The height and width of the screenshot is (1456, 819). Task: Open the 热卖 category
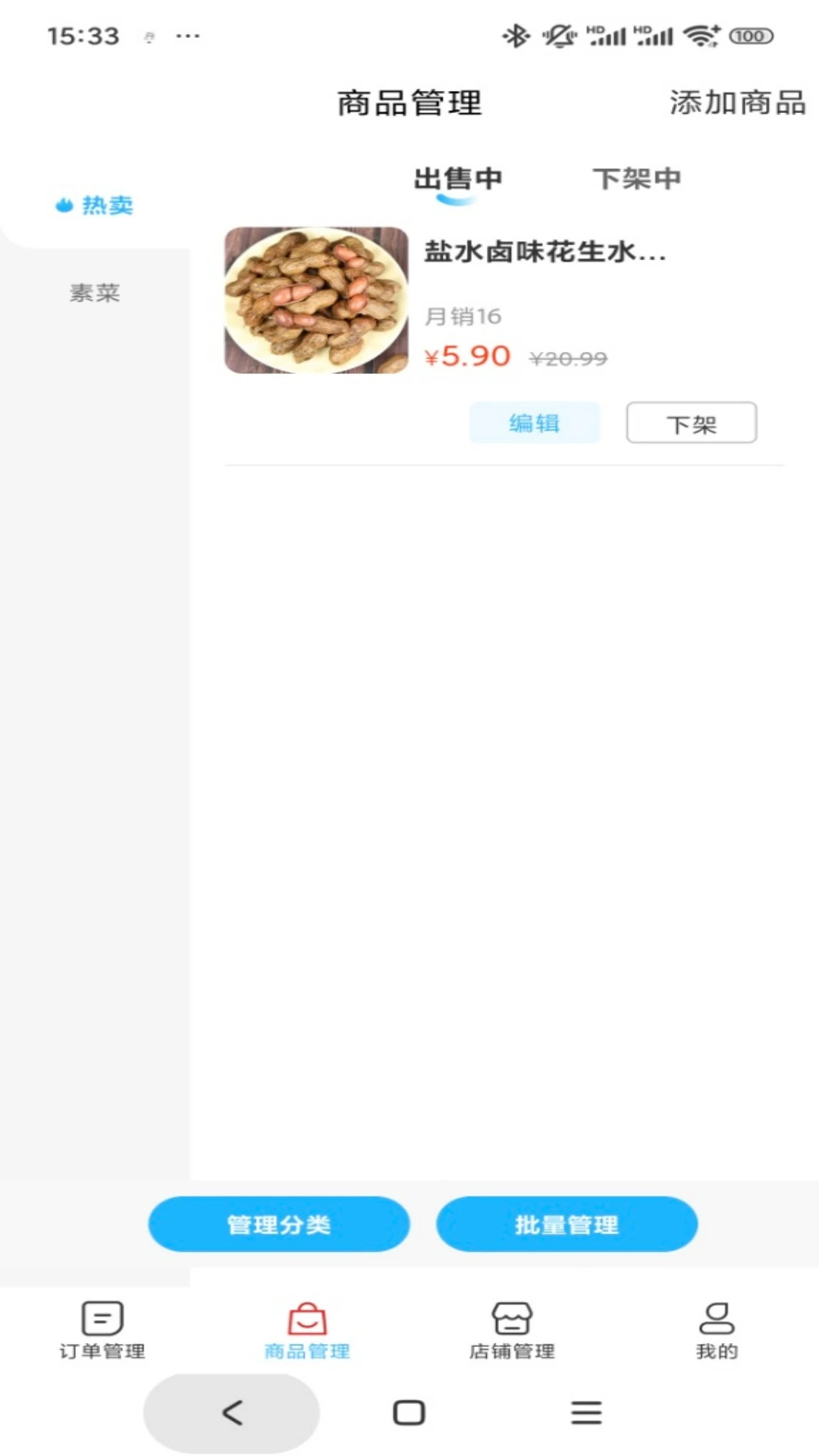tap(96, 205)
